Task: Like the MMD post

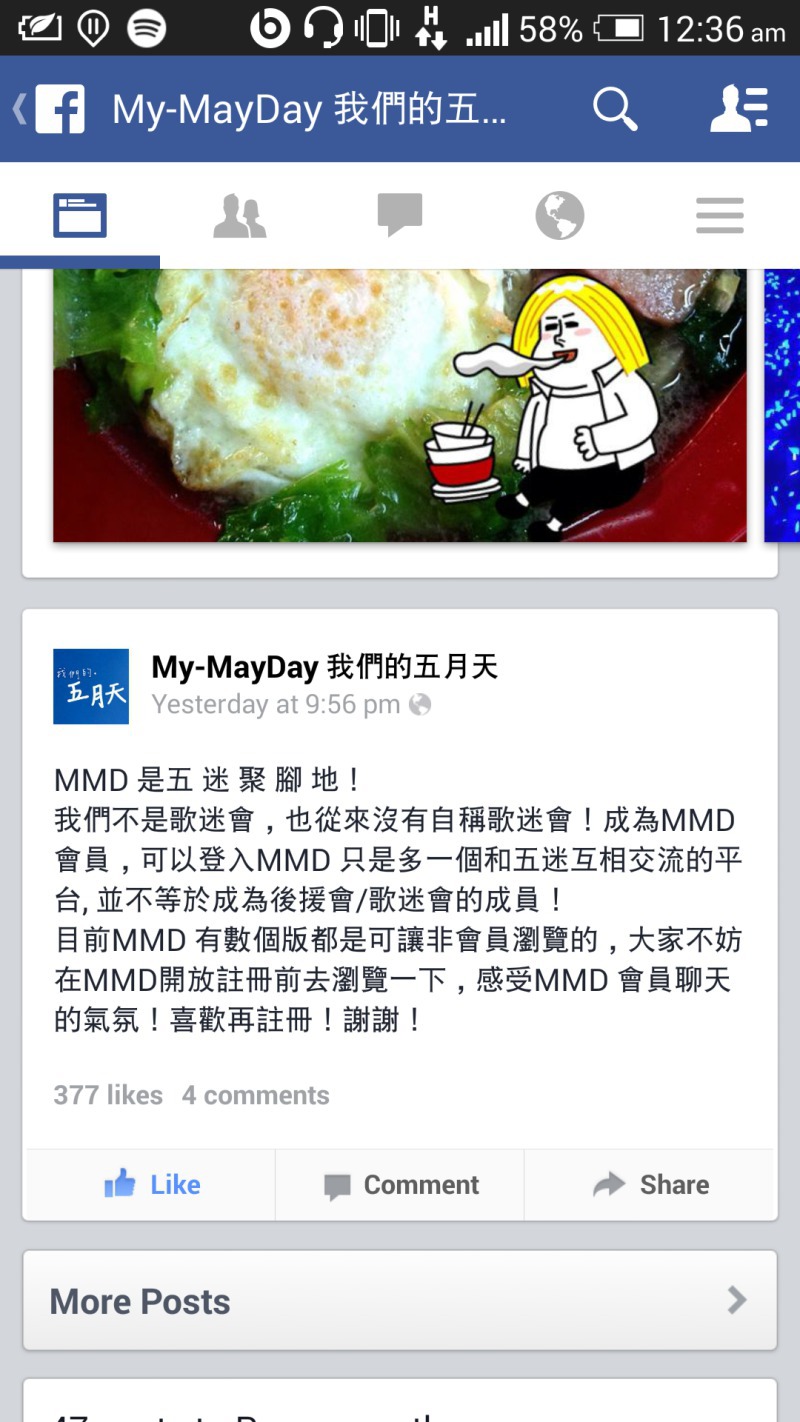Action: pyautogui.click(x=151, y=1185)
